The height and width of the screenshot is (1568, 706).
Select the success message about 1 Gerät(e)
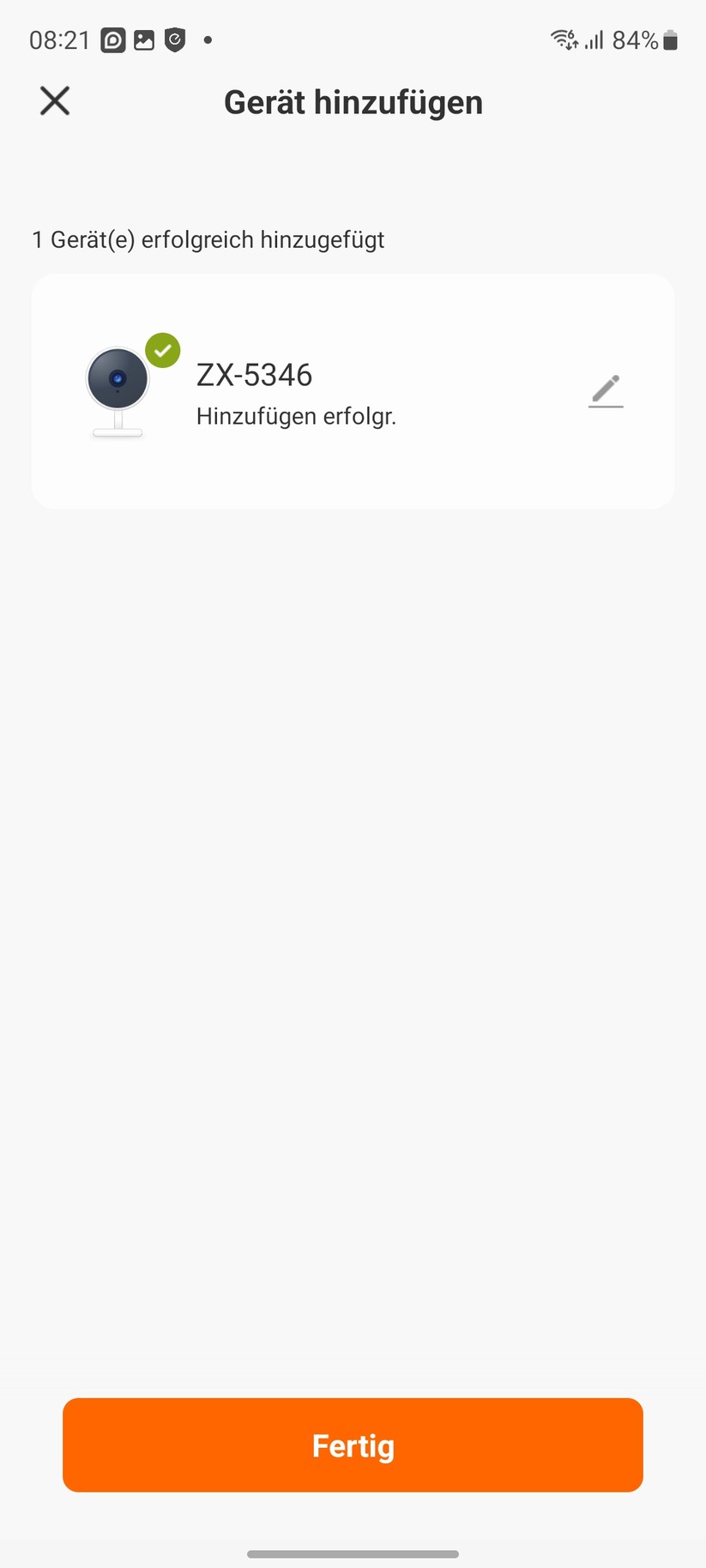(x=208, y=240)
